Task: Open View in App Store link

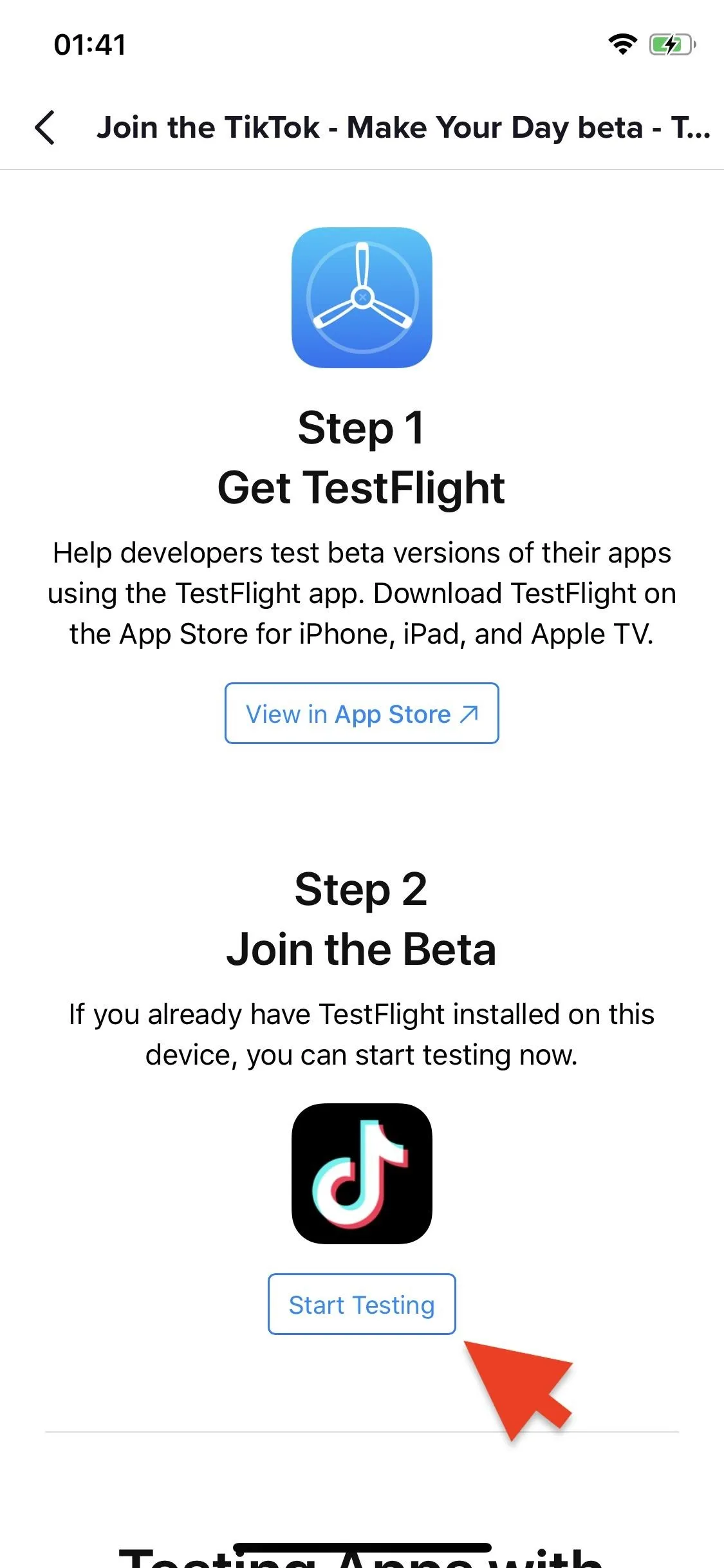Action: click(362, 713)
